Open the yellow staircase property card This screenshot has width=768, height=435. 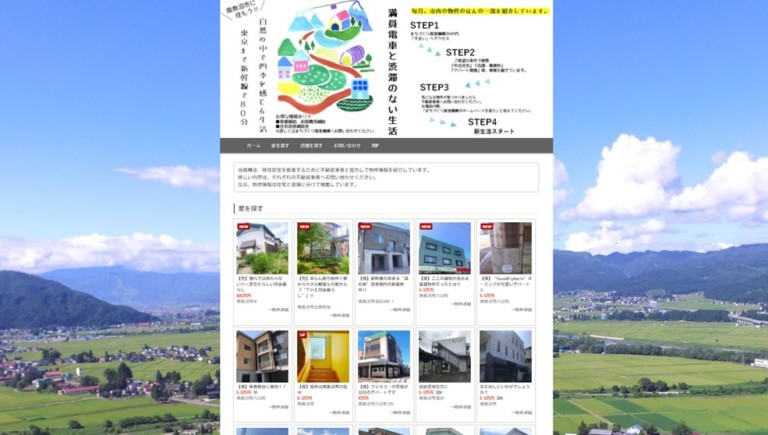pyautogui.click(x=323, y=357)
